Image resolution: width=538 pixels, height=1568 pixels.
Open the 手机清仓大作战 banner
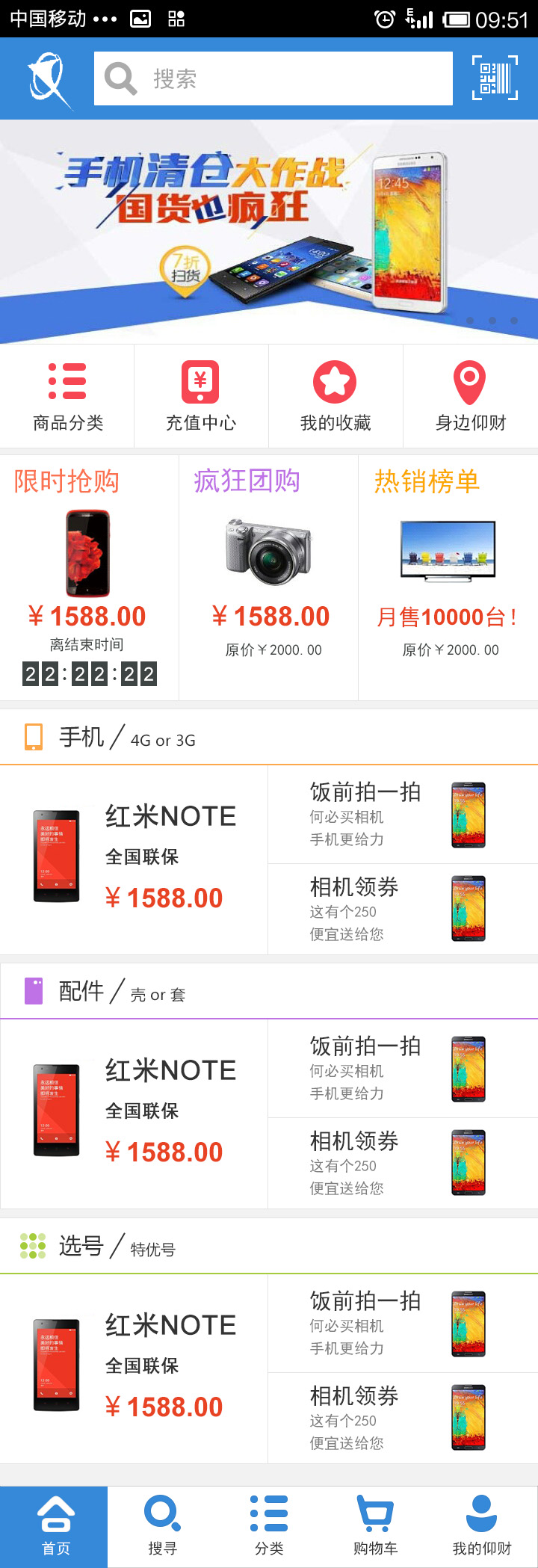click(269, 232)
